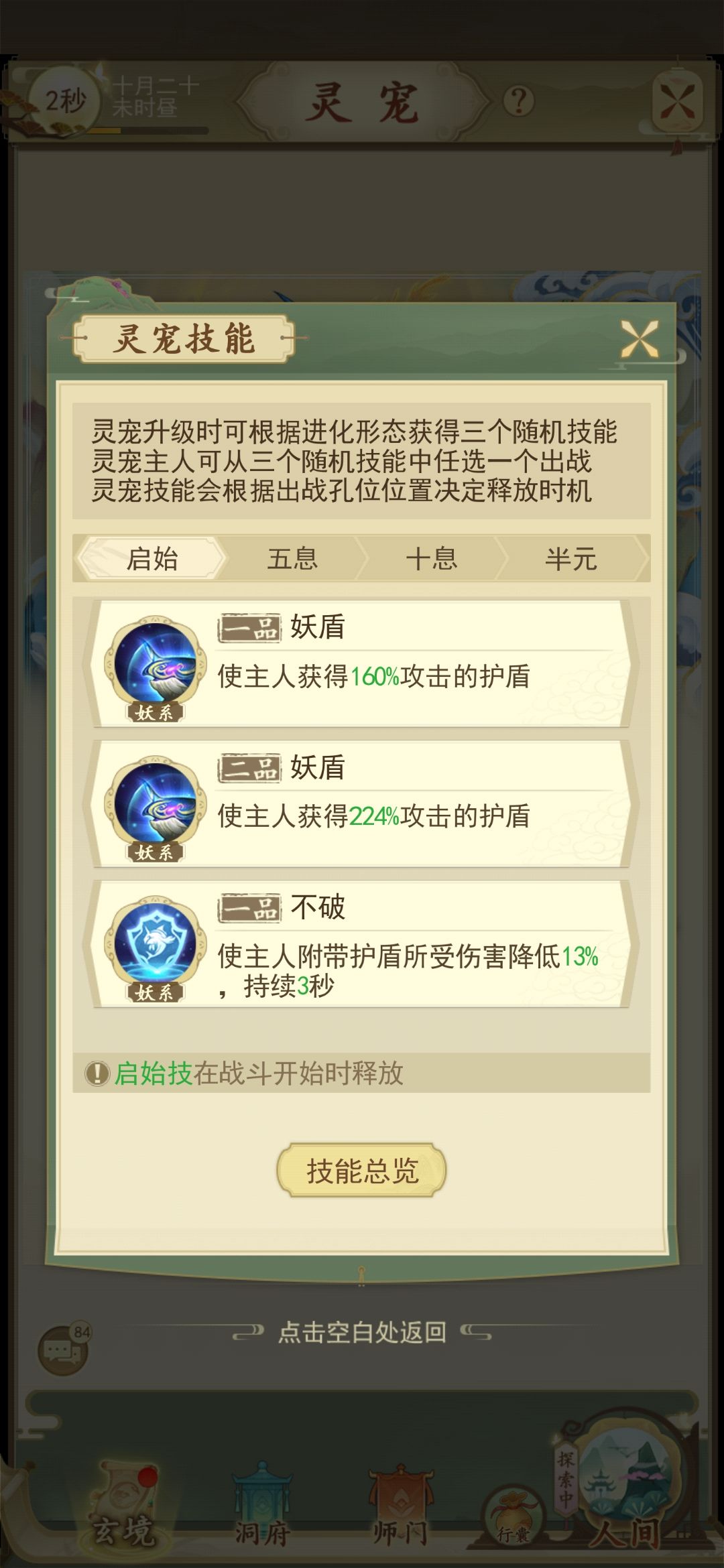Select the 半元 tab
The image size is (724, 1568).
571,558
